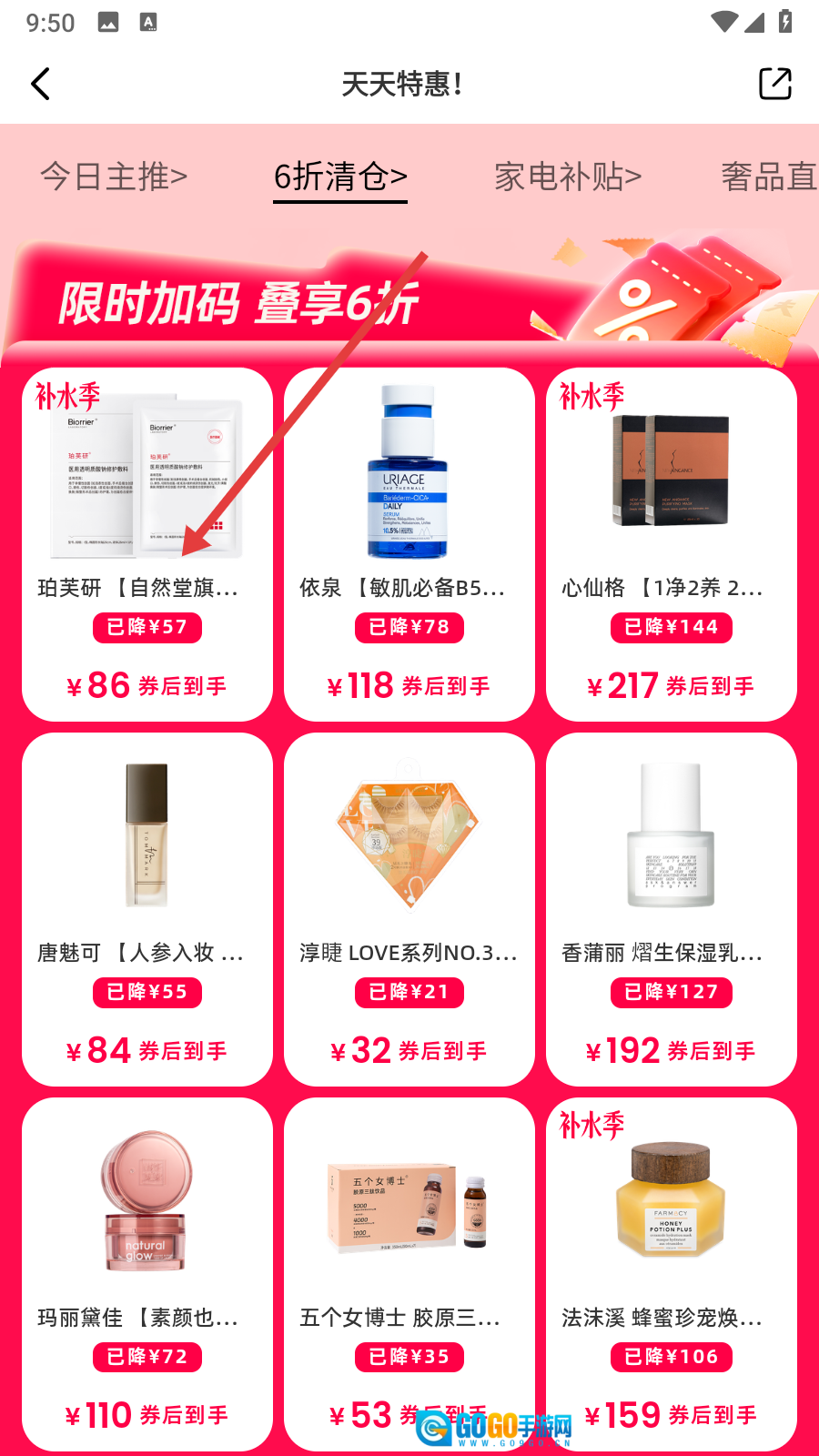The image size is (819, 1456).
Task: Open the 家电补贴 tab
Action: click(568, 177)
